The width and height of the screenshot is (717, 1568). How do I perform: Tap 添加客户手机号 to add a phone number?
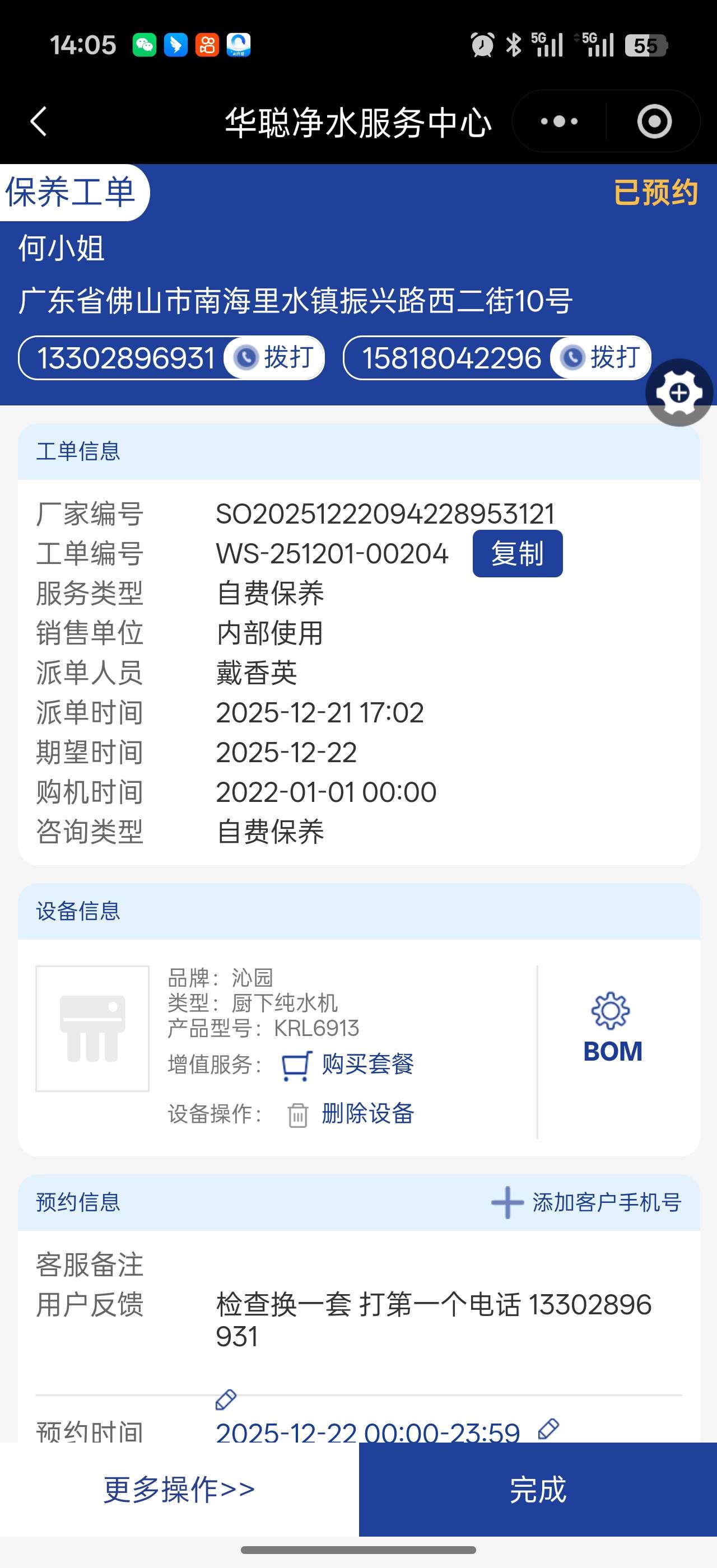pyautogui.click(x=586, y=1202)
